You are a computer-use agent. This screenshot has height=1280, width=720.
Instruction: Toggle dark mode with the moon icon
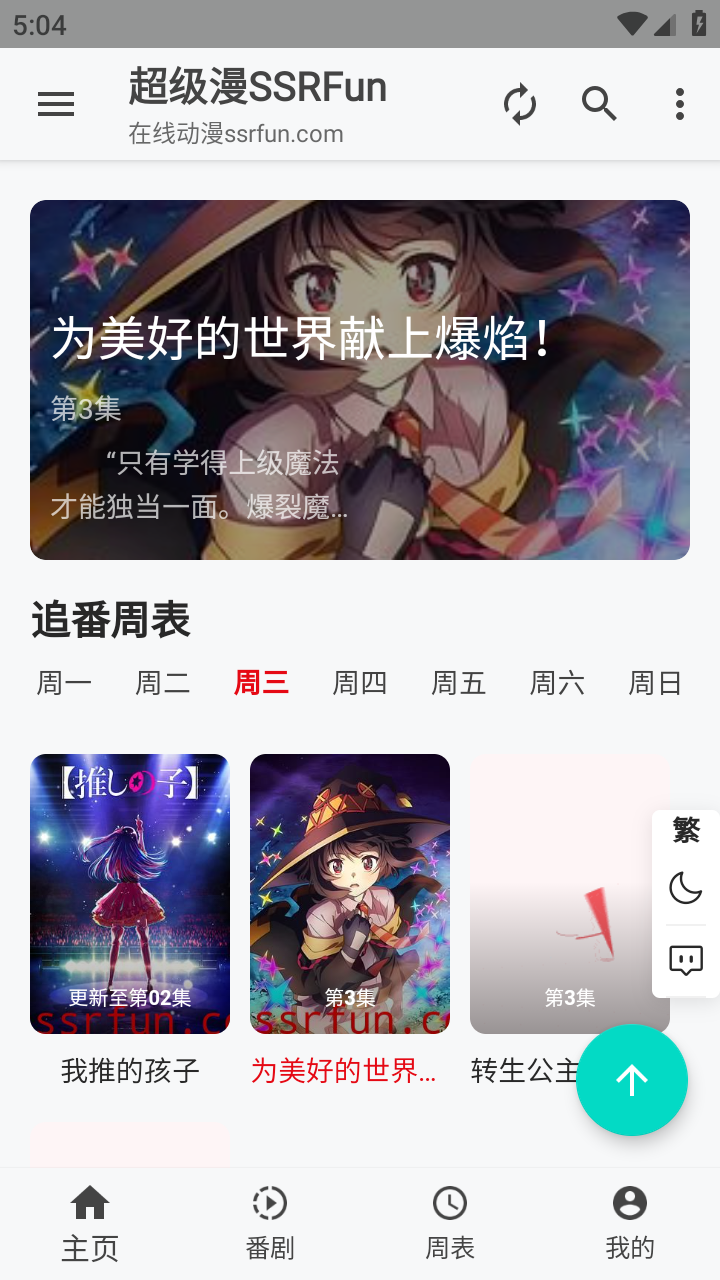coord(686,887)
